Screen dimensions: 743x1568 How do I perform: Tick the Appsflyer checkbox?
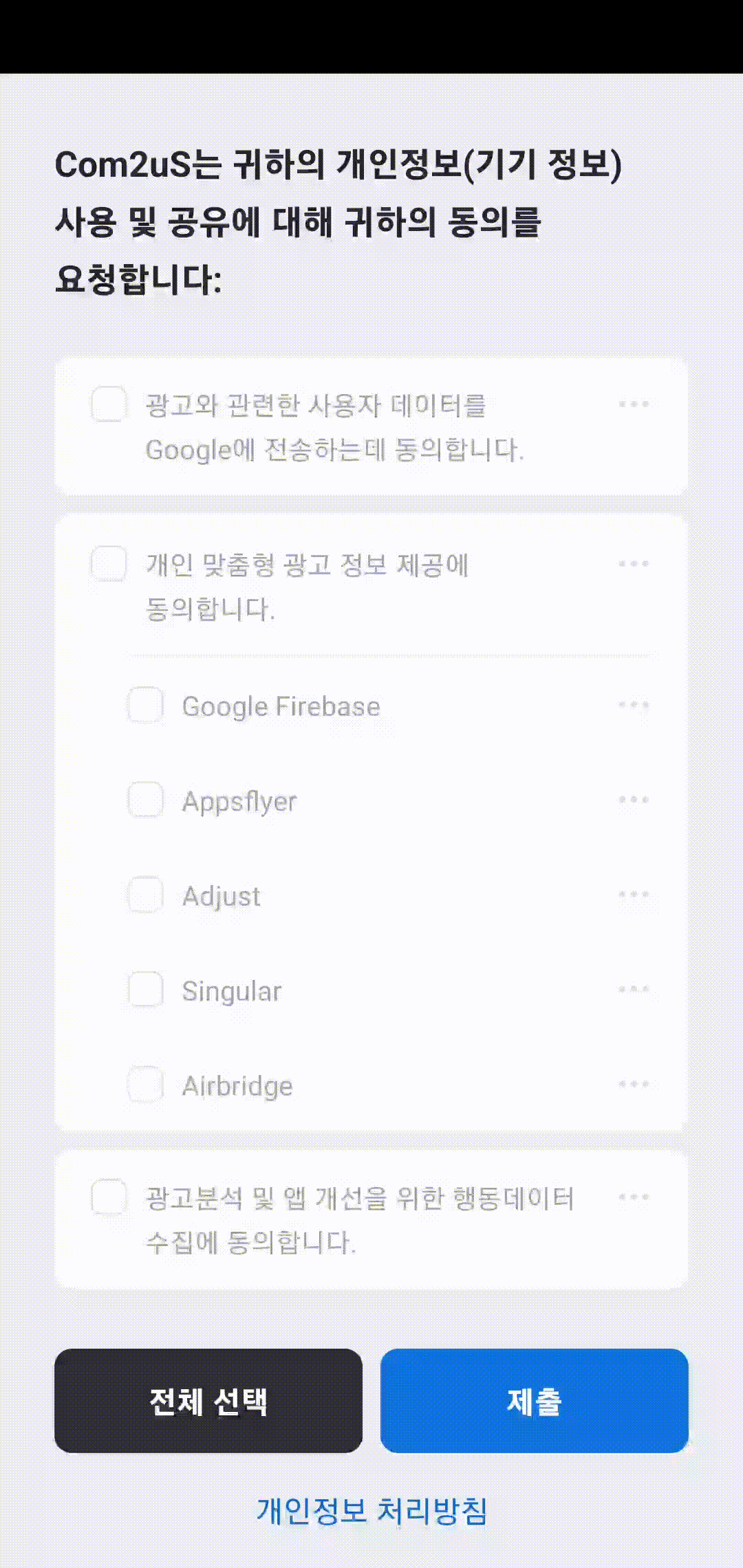coord(146,800)
